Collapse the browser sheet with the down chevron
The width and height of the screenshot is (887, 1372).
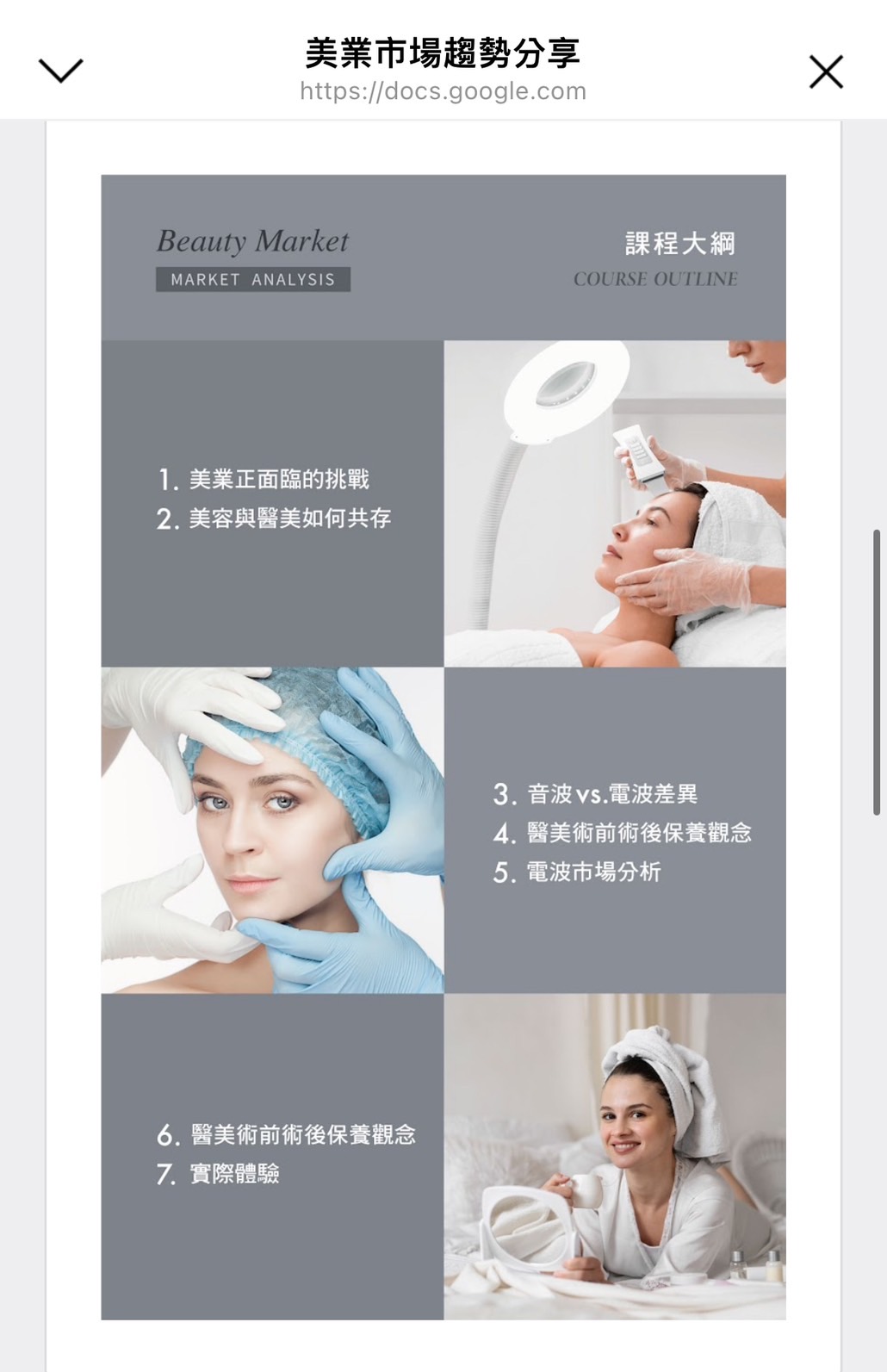[x=61, y=71]
